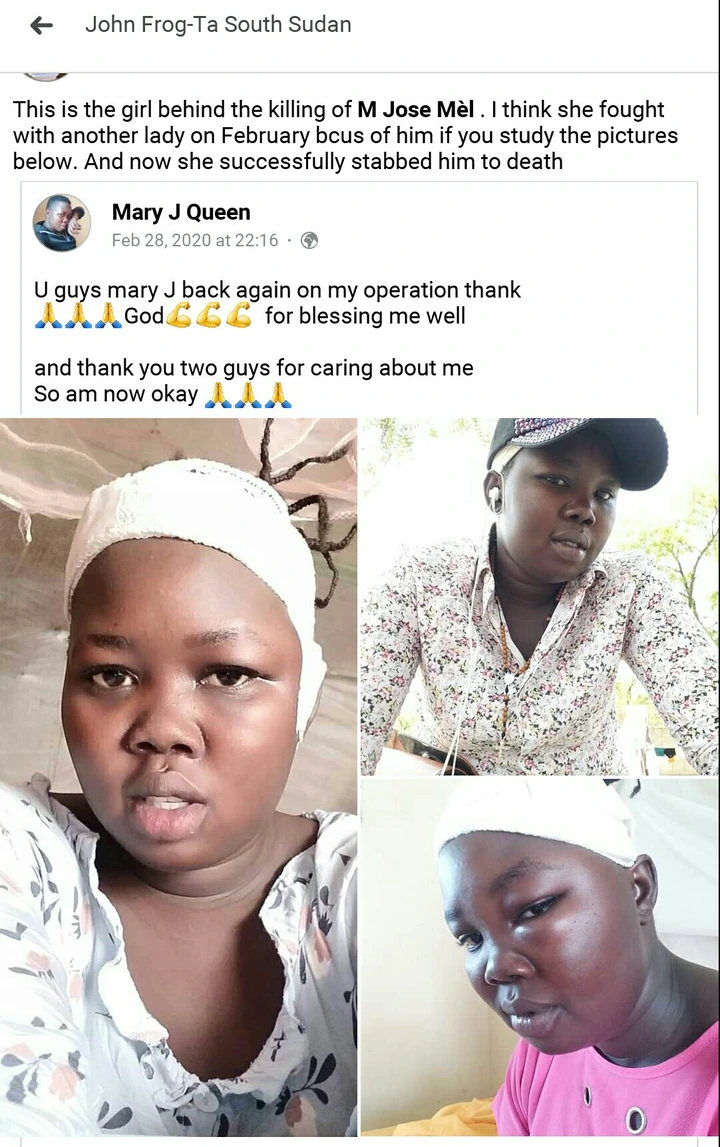Image resolution: width=720 pixels, height=1147 pixels.
Task: Go back using the top-left arrow
Action: pyautogui.click(x=41, y=26)
